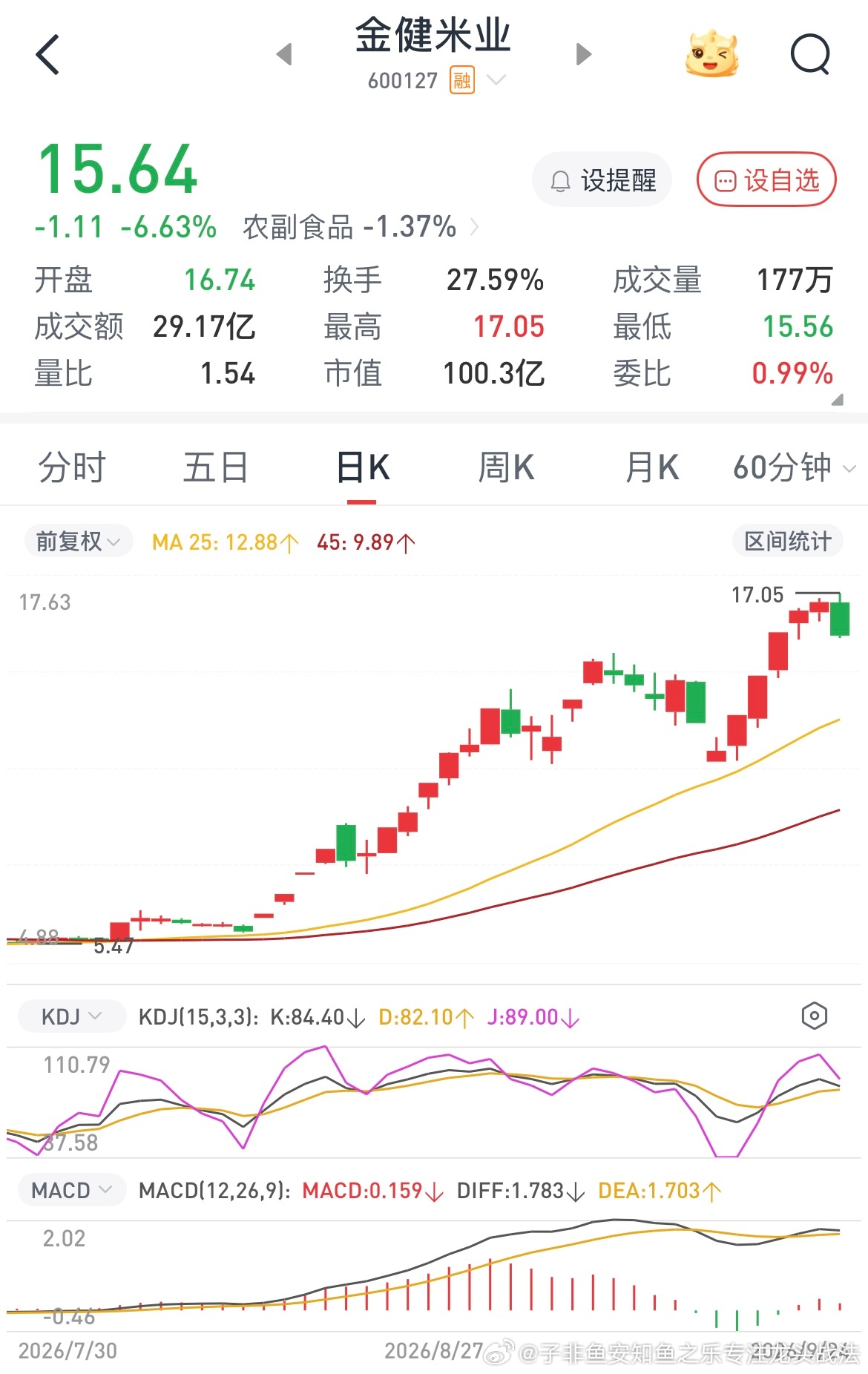Tap 区间统计 range statistics
Screen dimensions: 868x1374
(787, 541)
